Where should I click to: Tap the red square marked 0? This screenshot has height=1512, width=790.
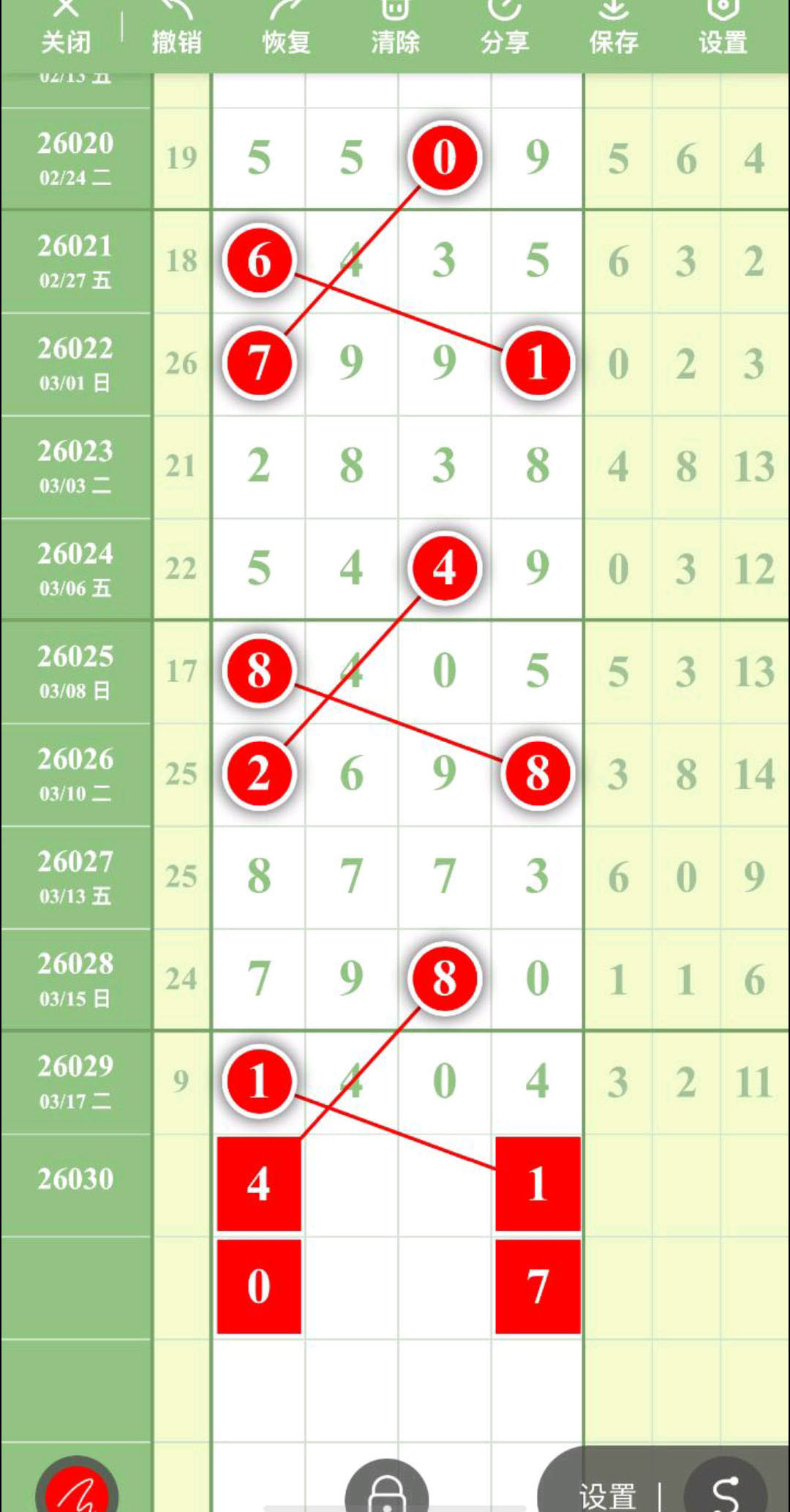point(259,1286)
